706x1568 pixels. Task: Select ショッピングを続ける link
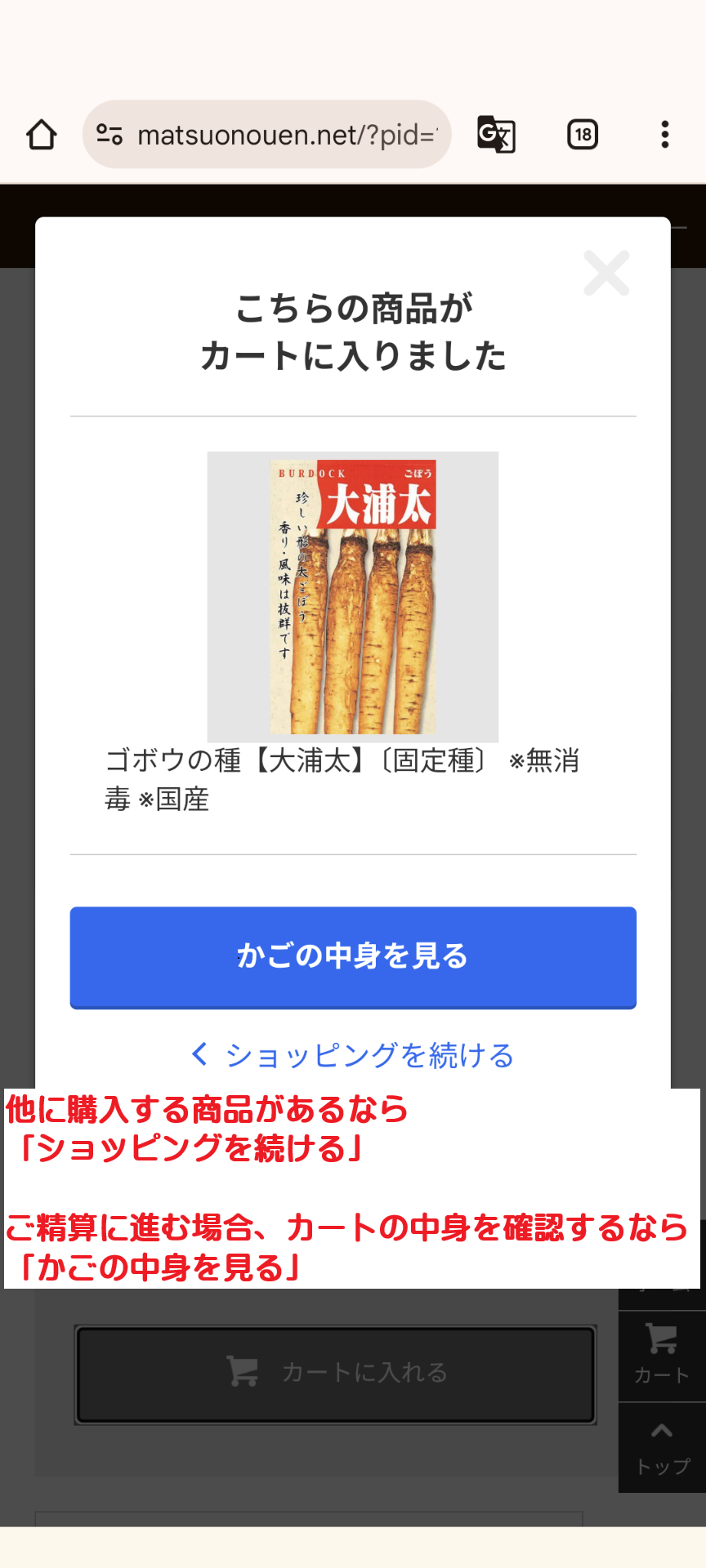[x=353, y=1055]
